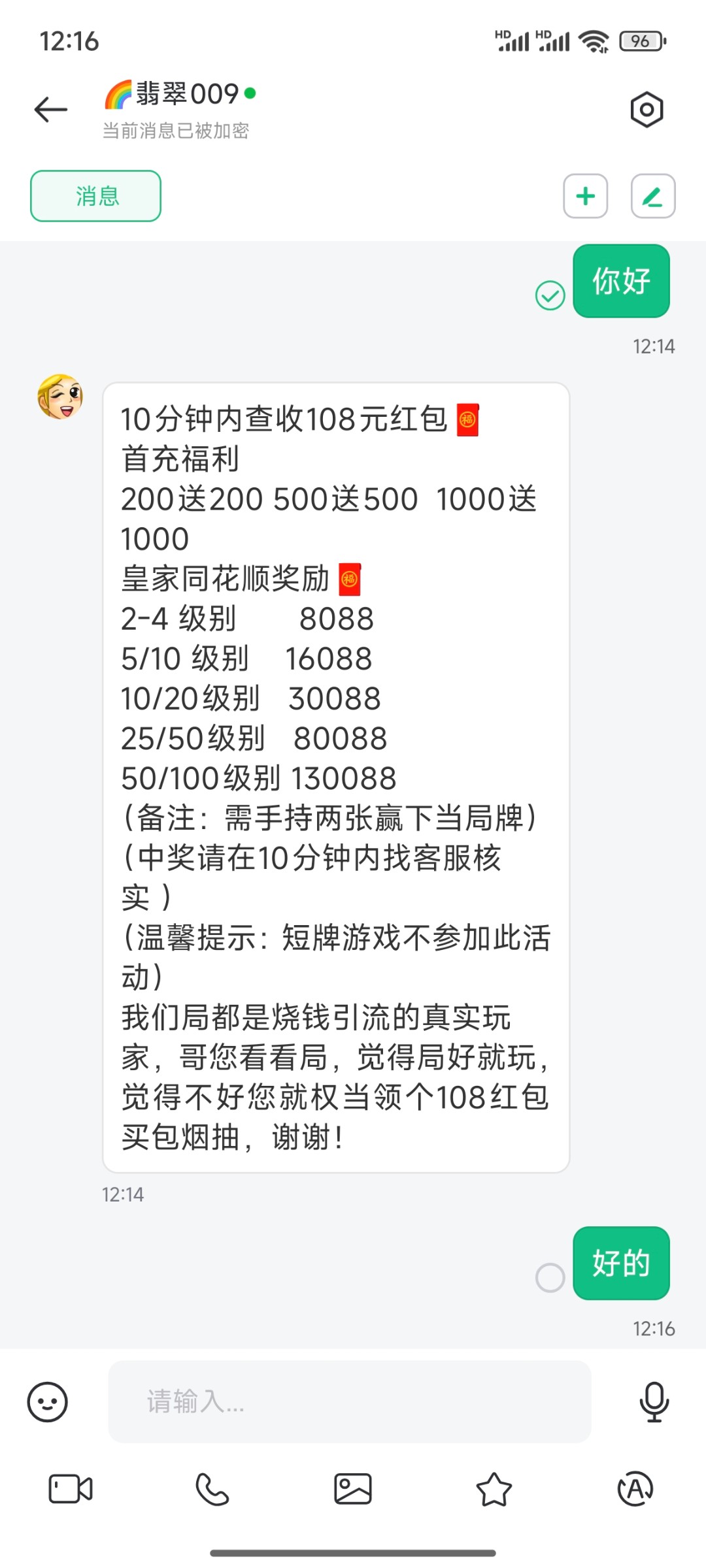Start a voice call
Image resolution: width=706 pixels, height=1568 pixels.
pyautogui.click(x=212, y=1490)
